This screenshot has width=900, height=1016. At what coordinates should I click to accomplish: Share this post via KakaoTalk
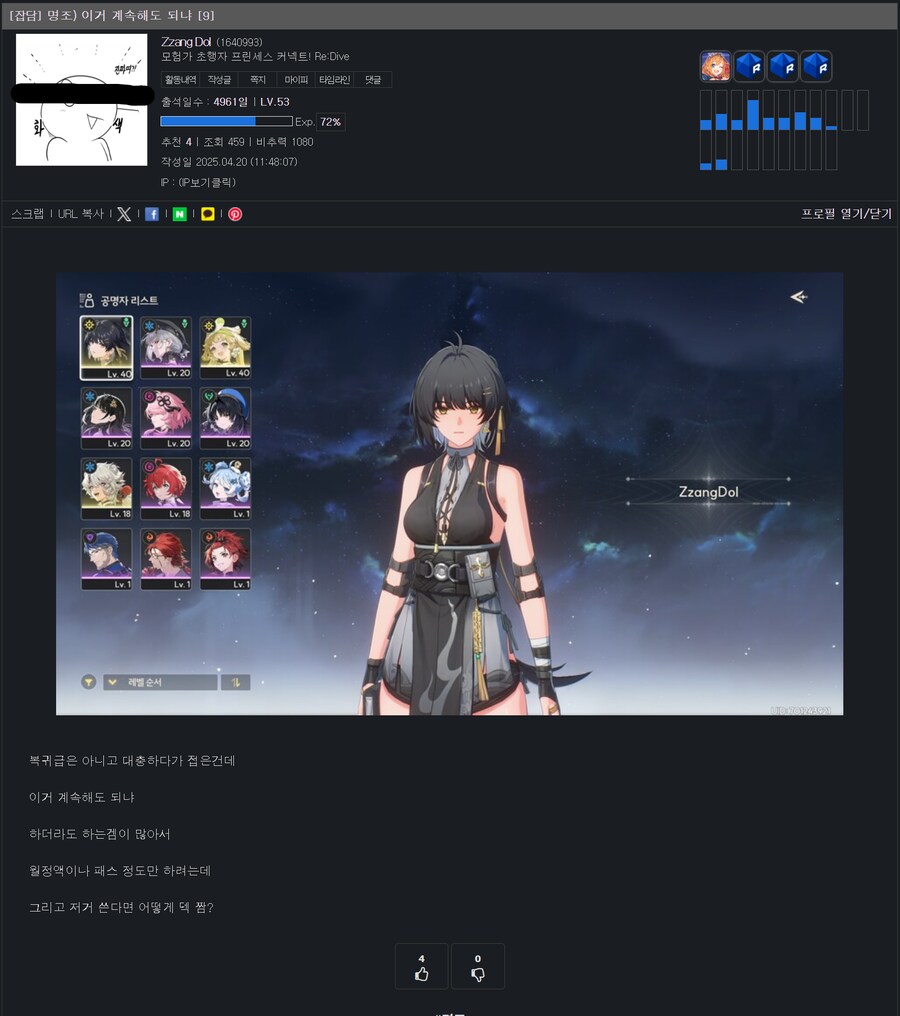tap(207, 214)
